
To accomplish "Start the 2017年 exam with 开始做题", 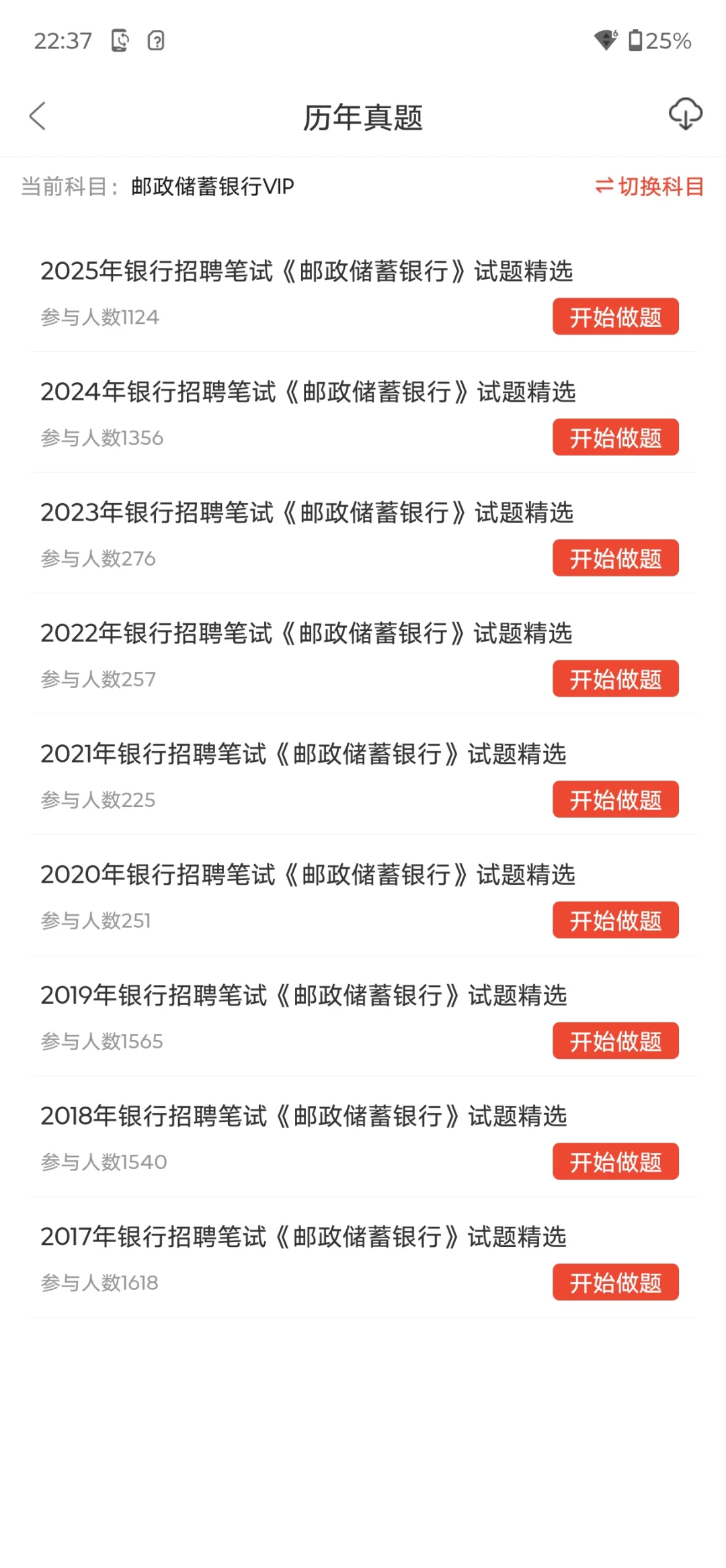I will pyautogui.click(x=615, y=1282).
